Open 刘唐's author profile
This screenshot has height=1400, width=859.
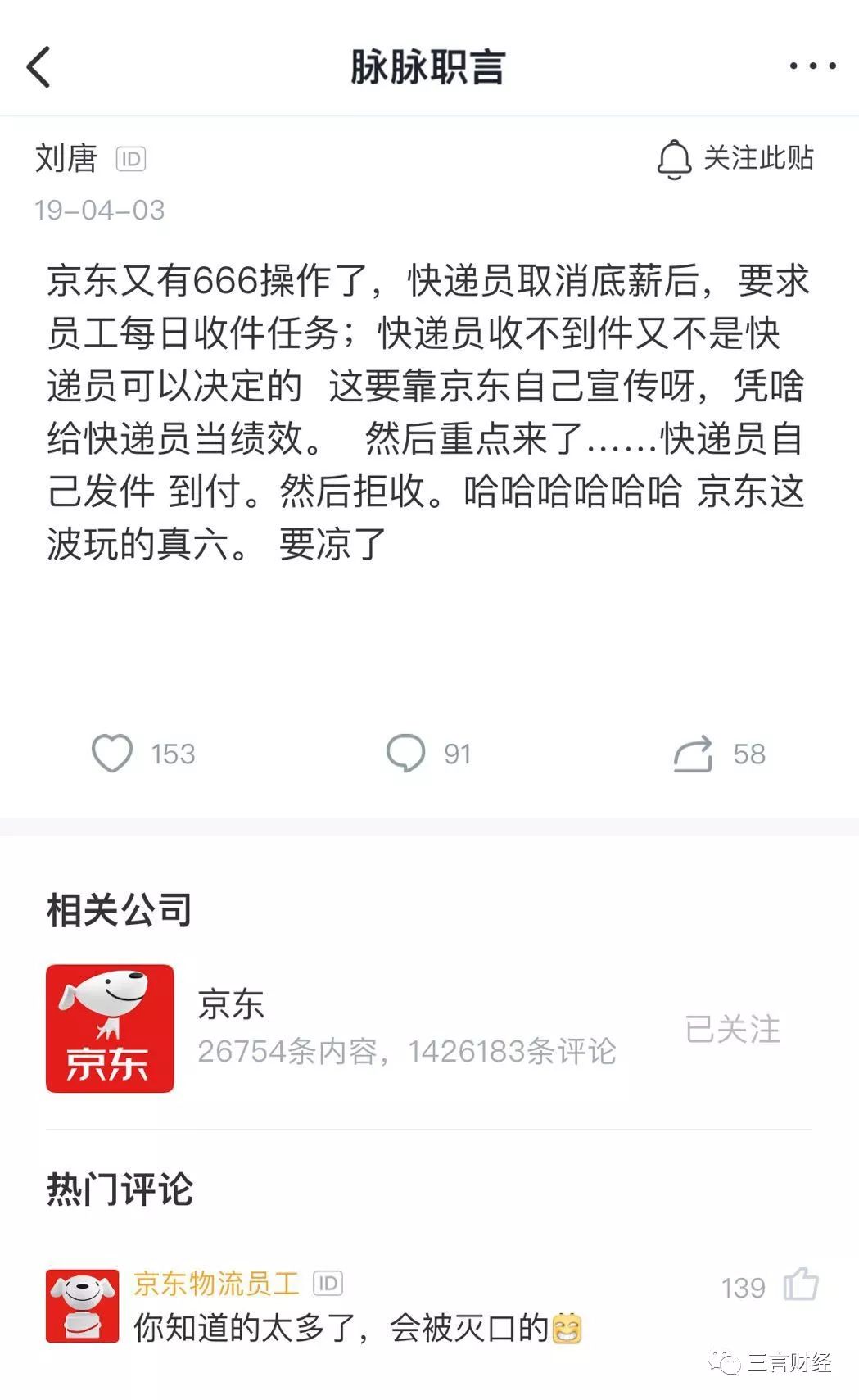(66, 158)
